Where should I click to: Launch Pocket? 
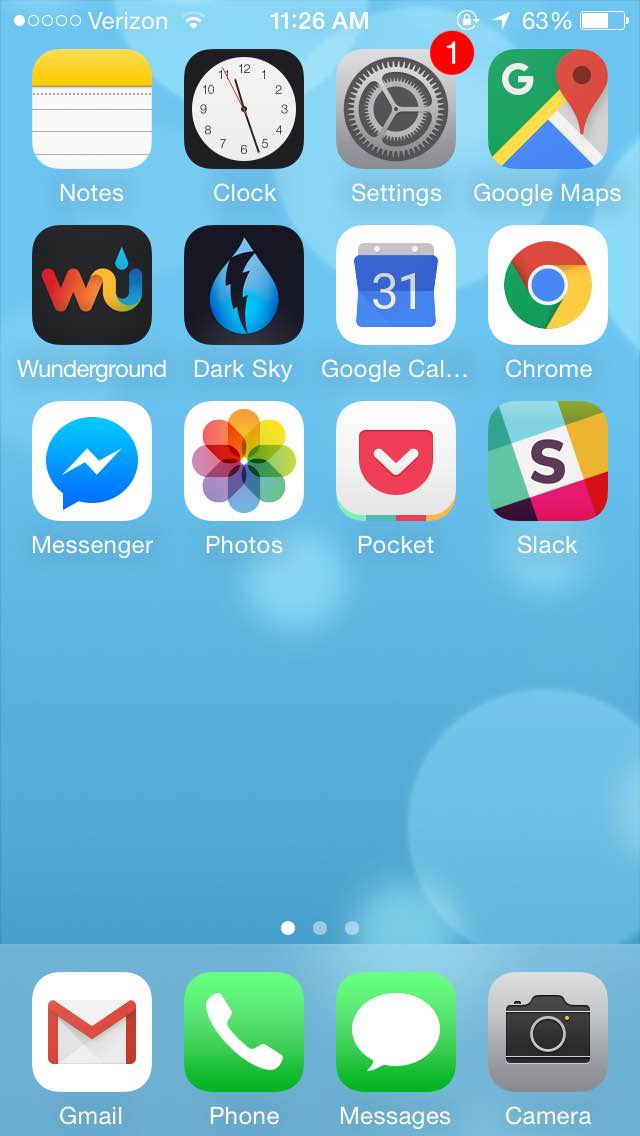tap(396, 462)
